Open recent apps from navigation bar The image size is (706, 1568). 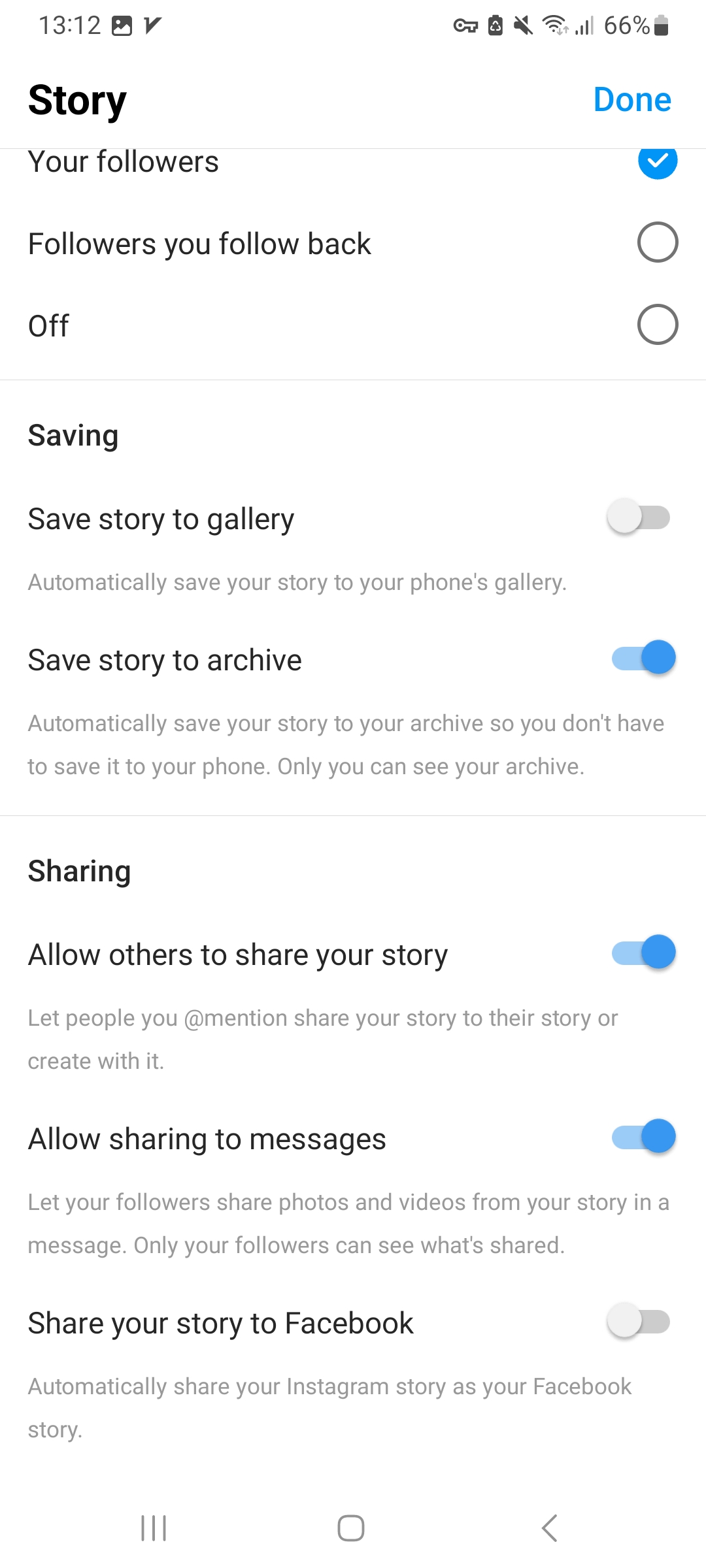pyautogui.click(x=154, y=1528)
